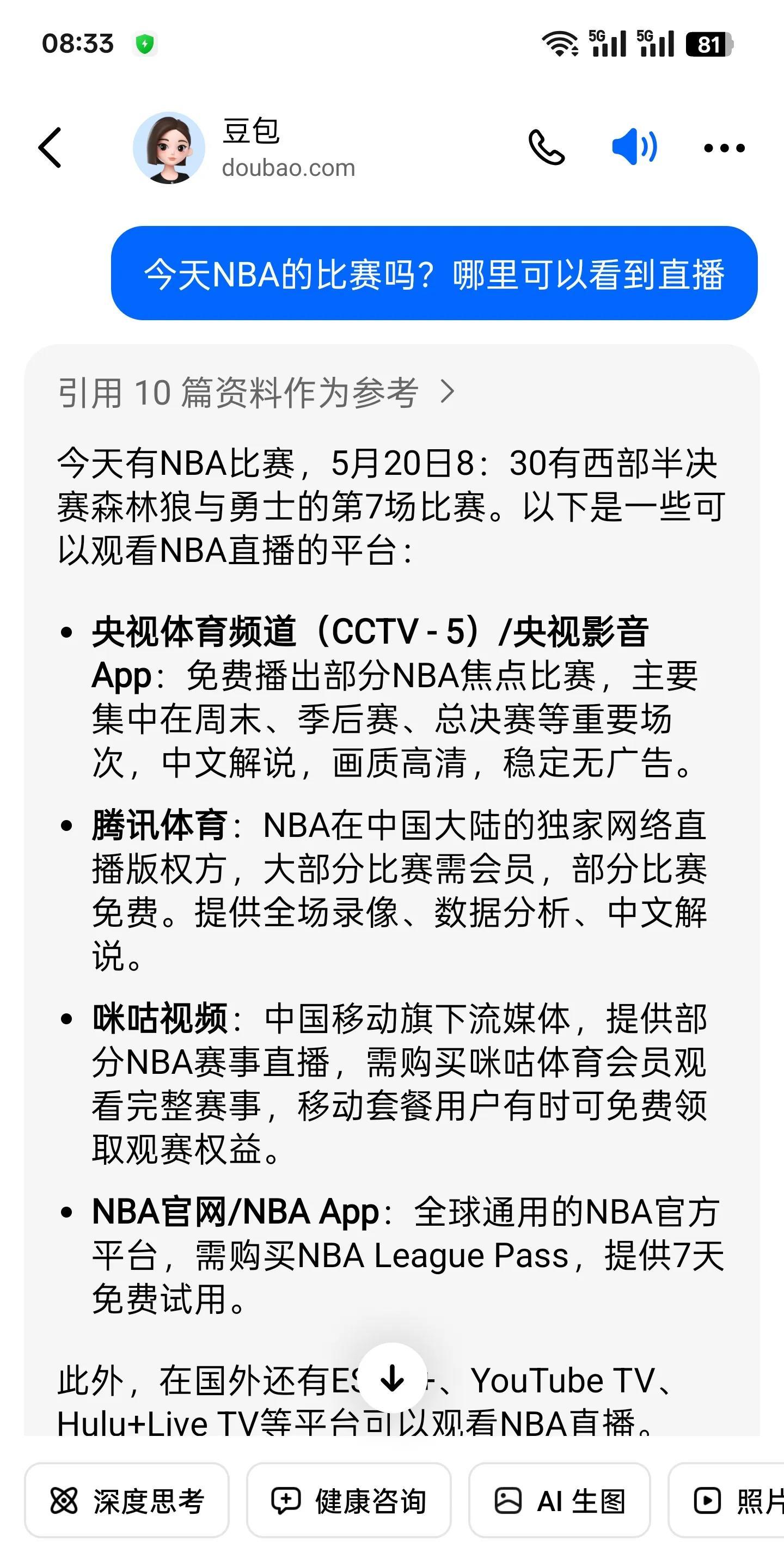Go back from the Doubao chat
The image size is (784, 1553).
[51, 148]
